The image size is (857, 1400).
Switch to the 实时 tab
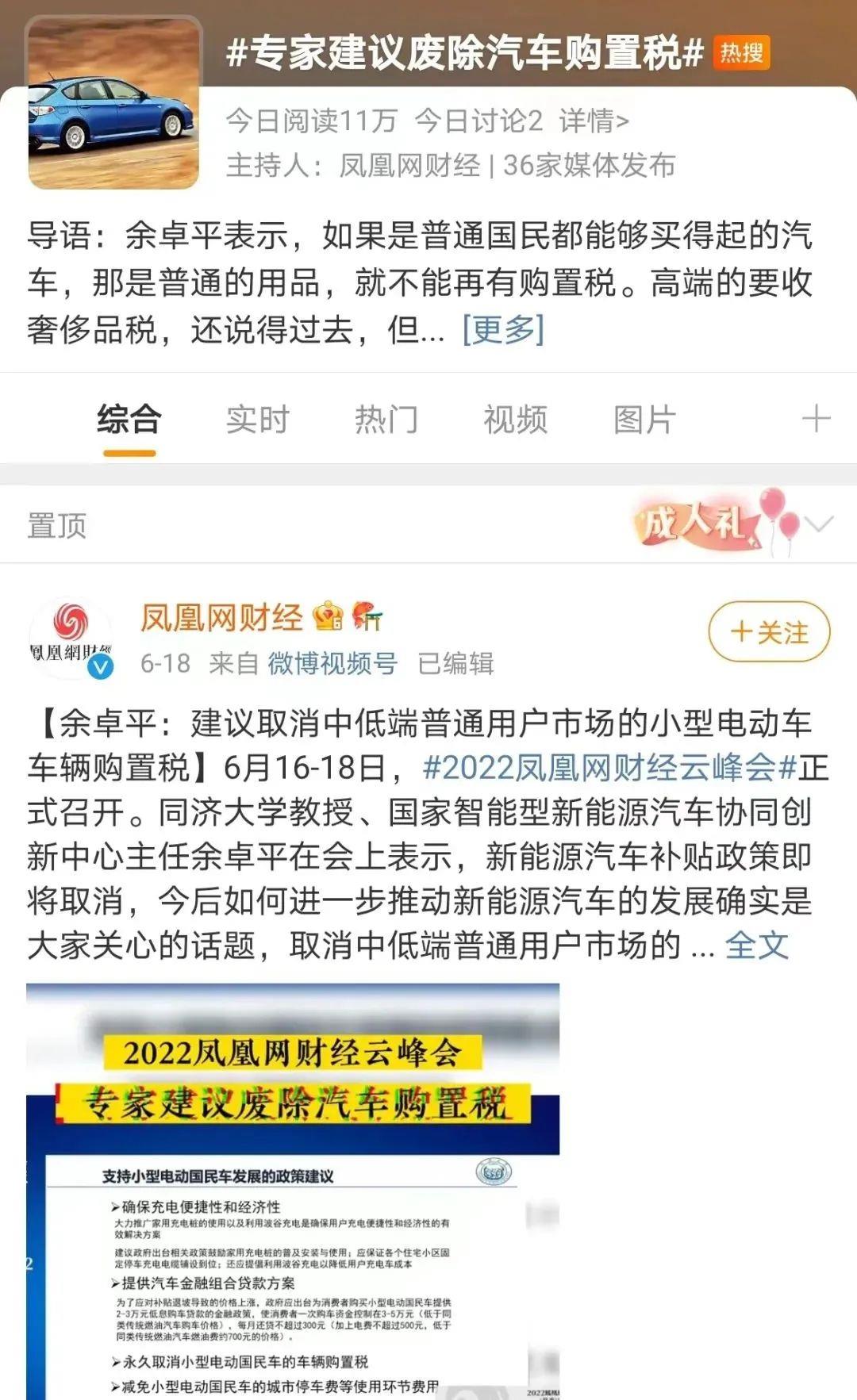[258, 419]
